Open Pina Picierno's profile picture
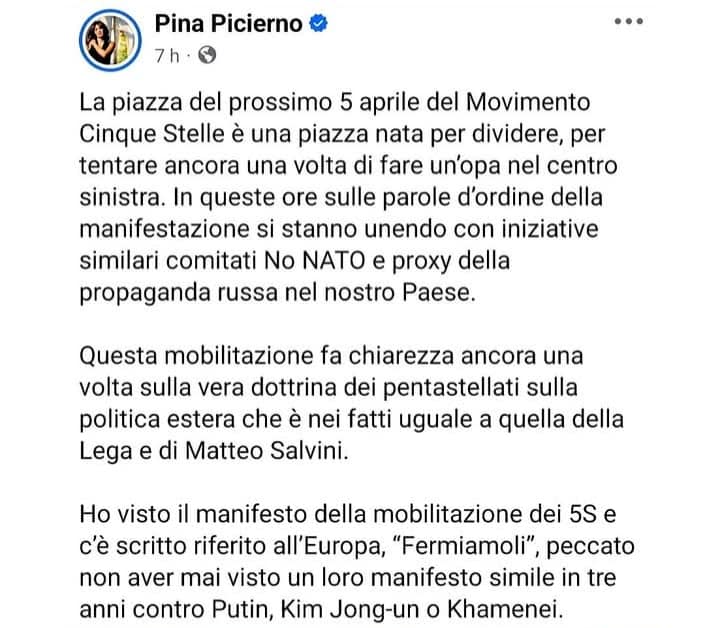This screenshot has height=628, width=718. click(109, 40)
